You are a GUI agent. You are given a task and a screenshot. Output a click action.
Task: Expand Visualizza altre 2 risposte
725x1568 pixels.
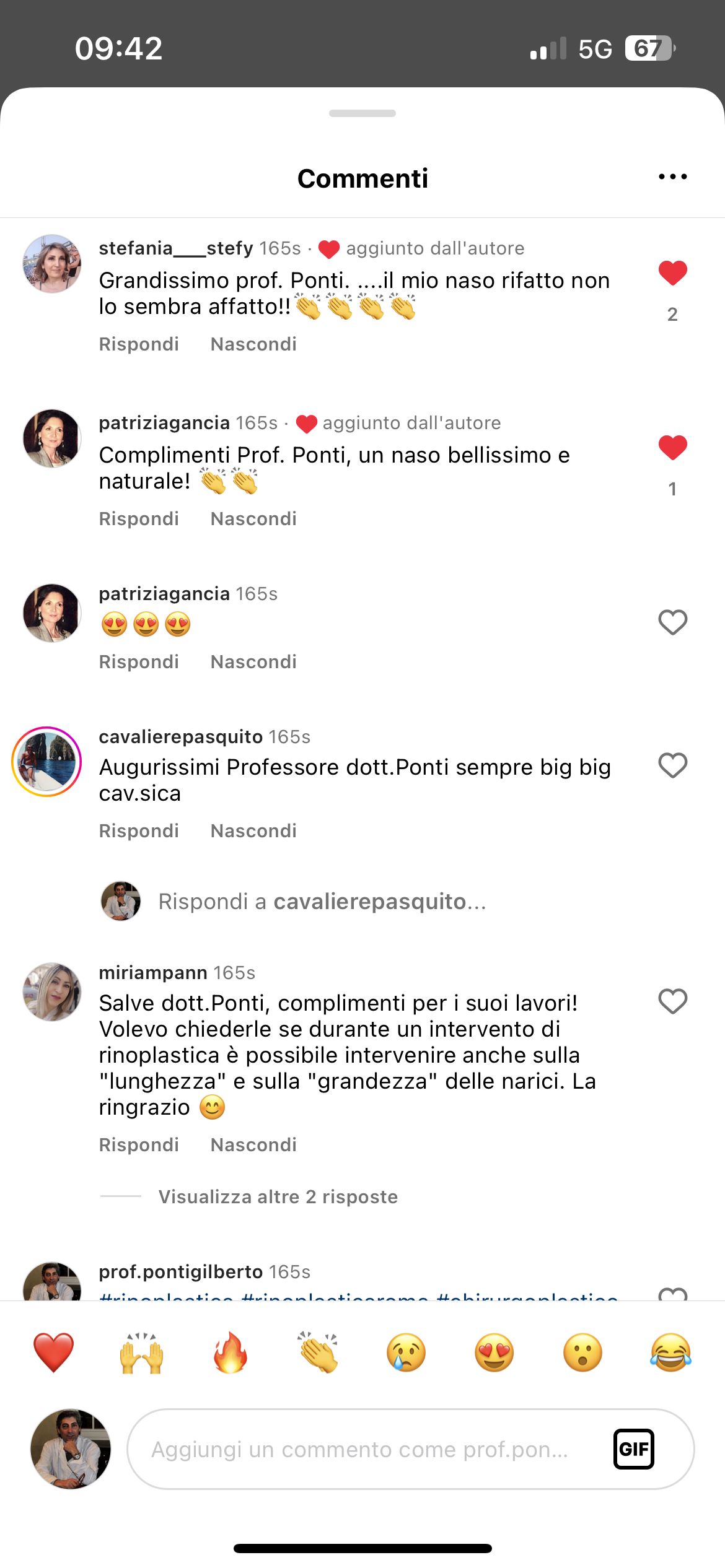pyautogui.click(x=278, y=1197)
